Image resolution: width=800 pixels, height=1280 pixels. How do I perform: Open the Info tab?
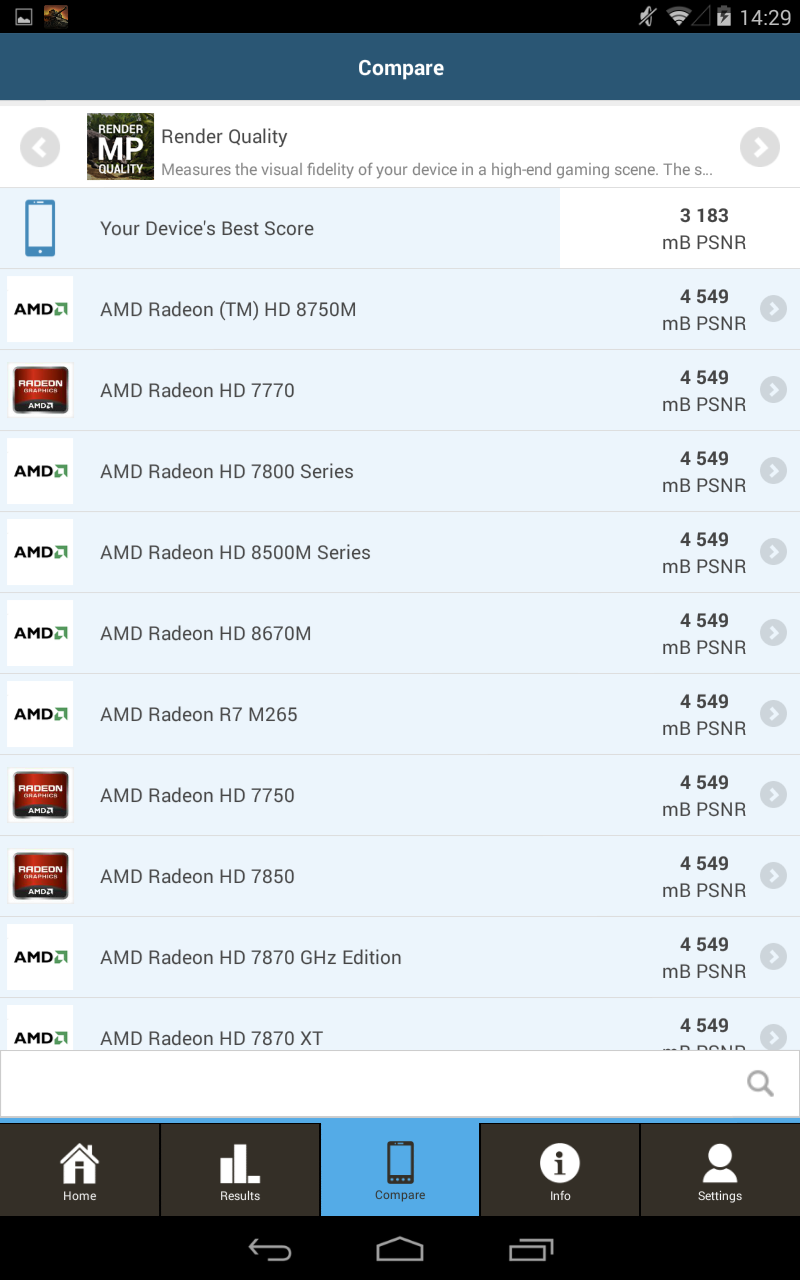click(x=560, y=1170)
